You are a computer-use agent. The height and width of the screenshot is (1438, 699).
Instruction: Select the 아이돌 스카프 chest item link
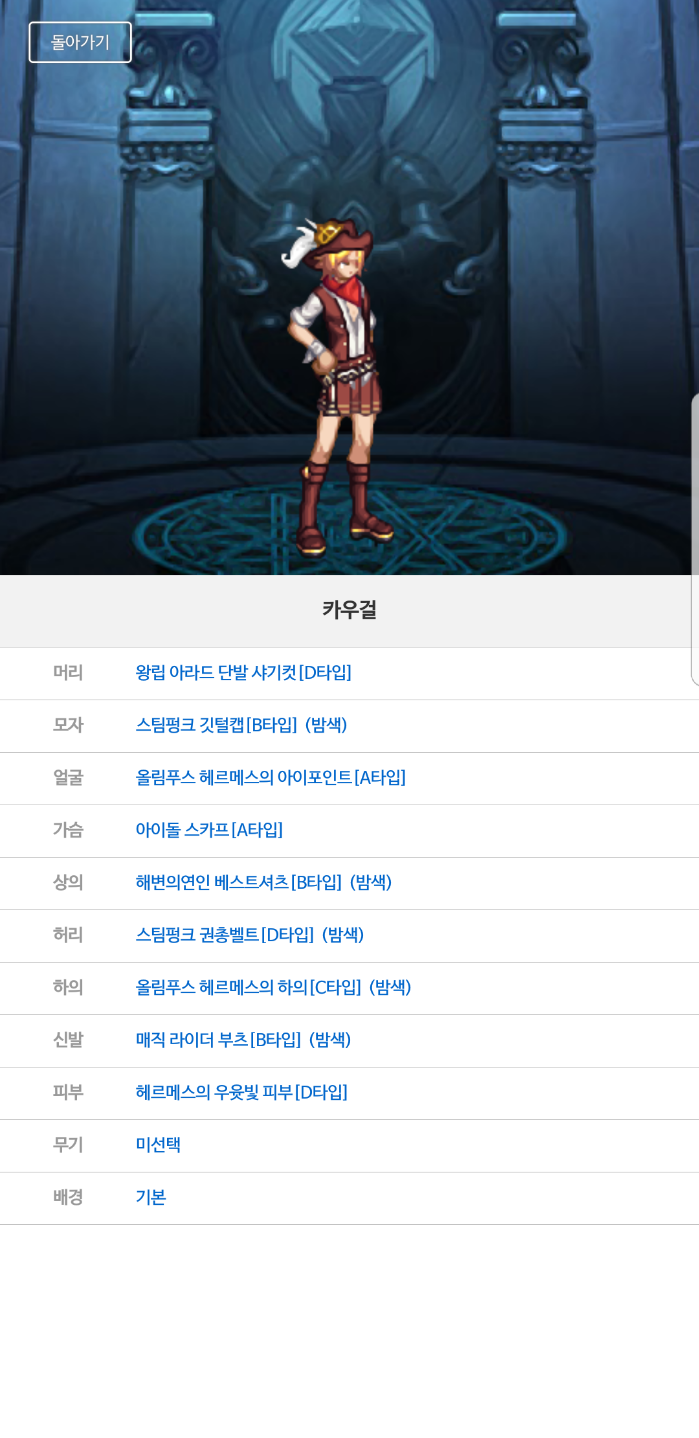tap(209, 830)
